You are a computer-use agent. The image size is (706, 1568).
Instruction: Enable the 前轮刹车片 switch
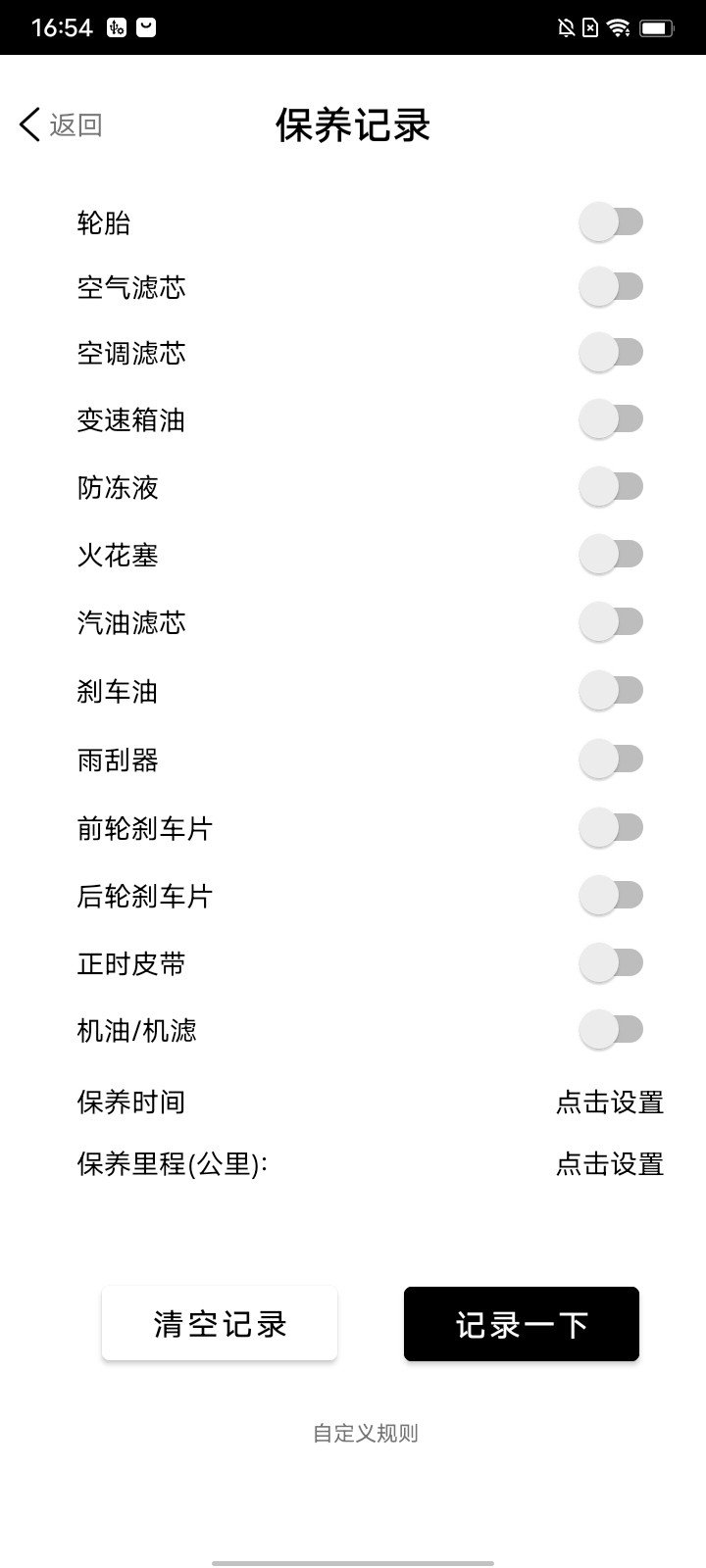[x=612, y=826]
